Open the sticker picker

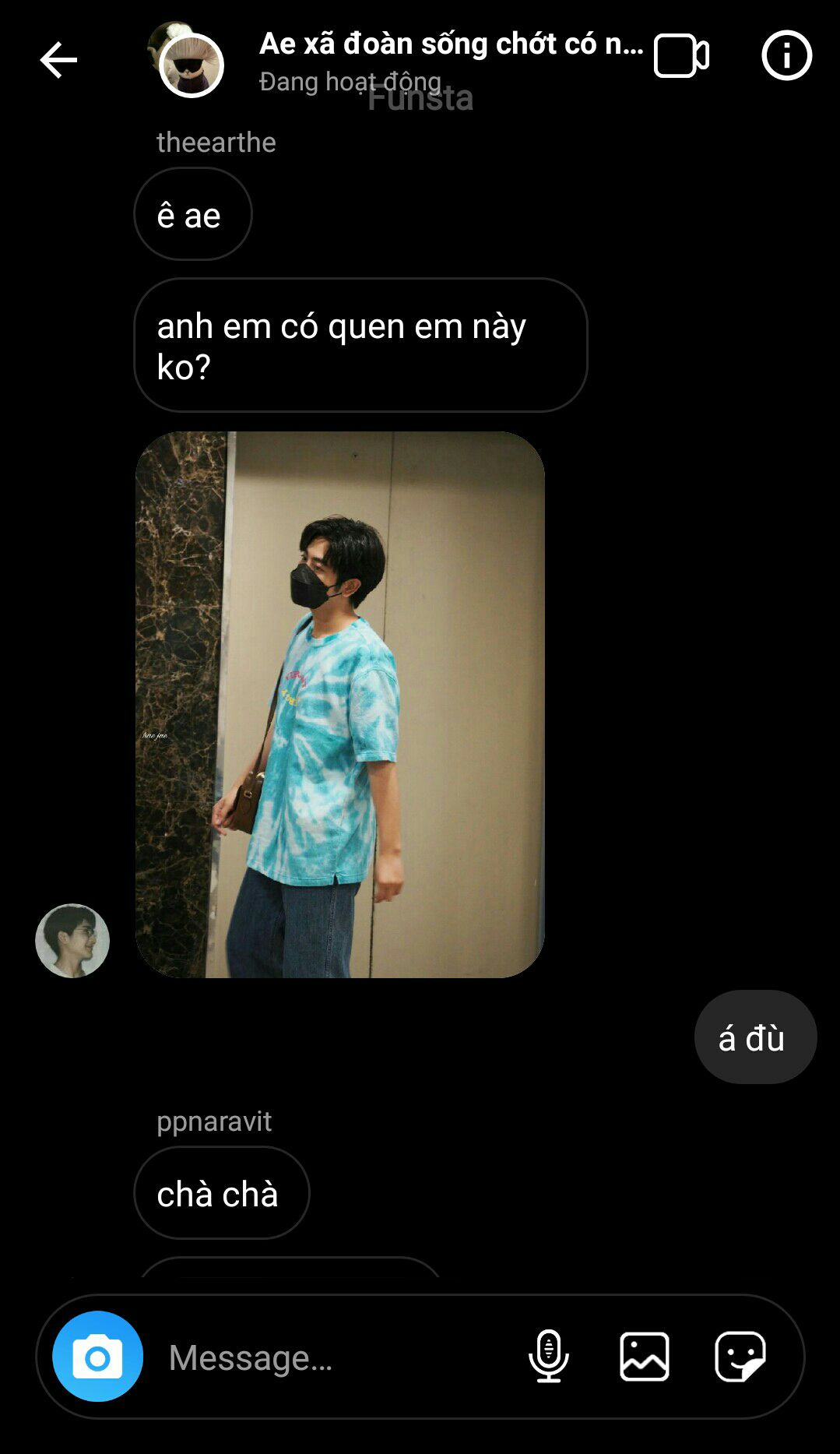pyautogui.click(x=740, y=1357)
